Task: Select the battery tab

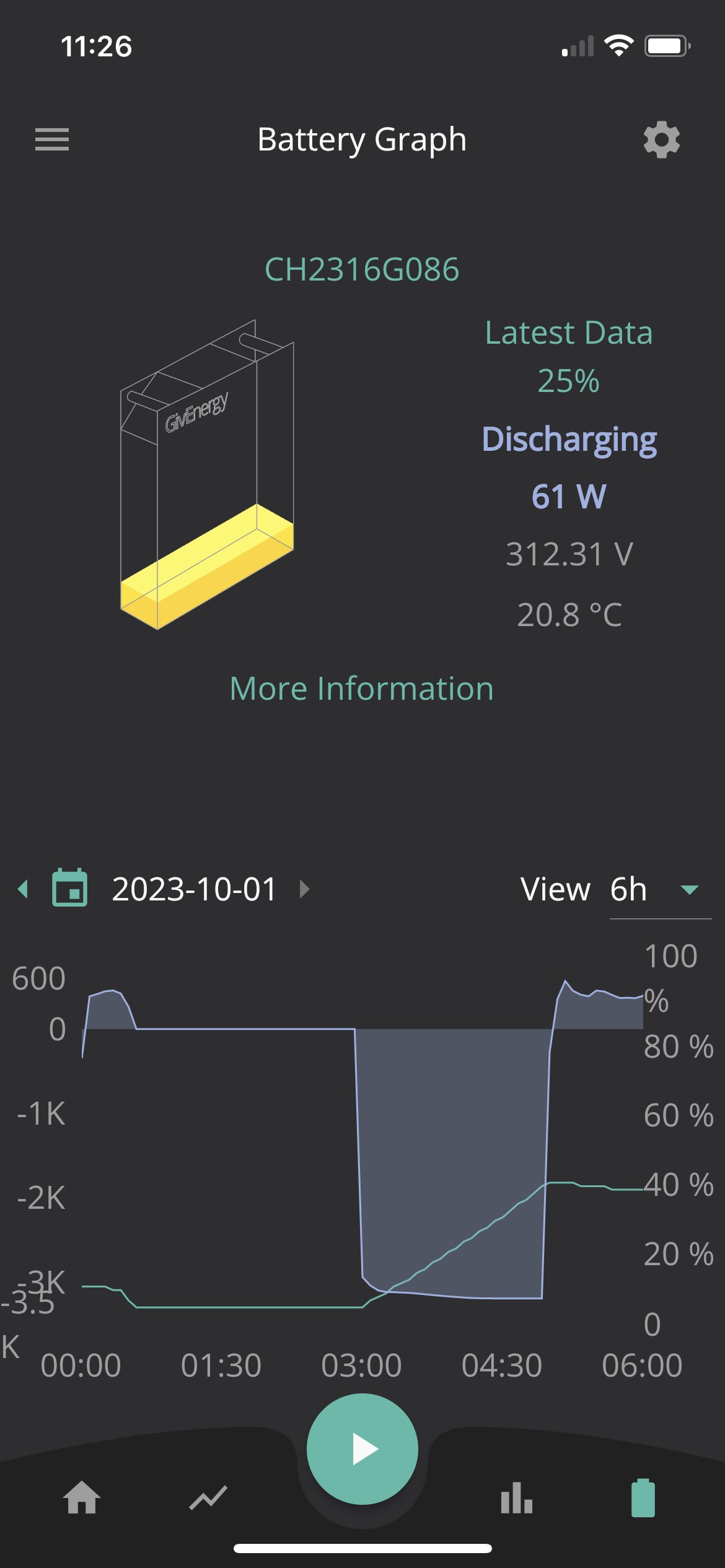Action: click(x=643, y=1497)
